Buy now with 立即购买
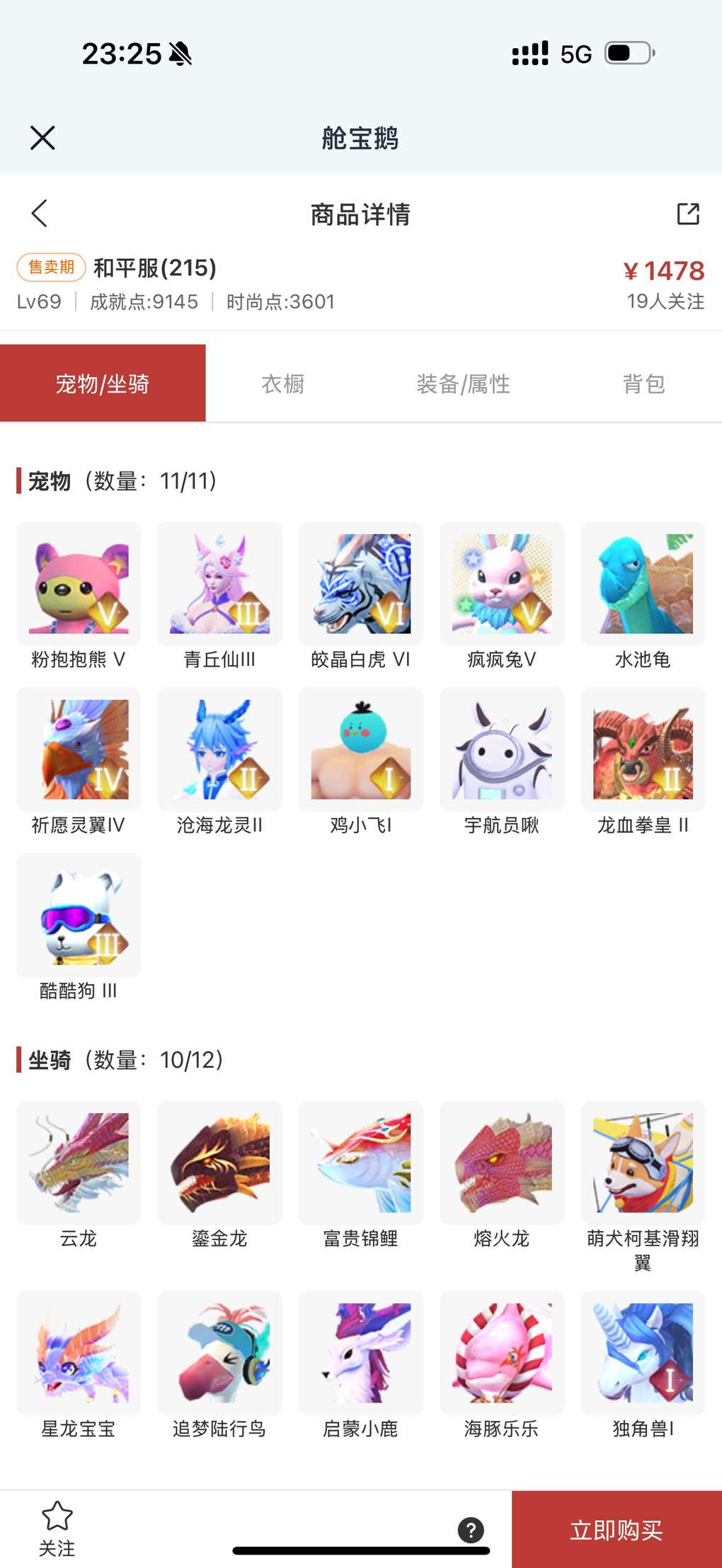 coord(617,1530)
